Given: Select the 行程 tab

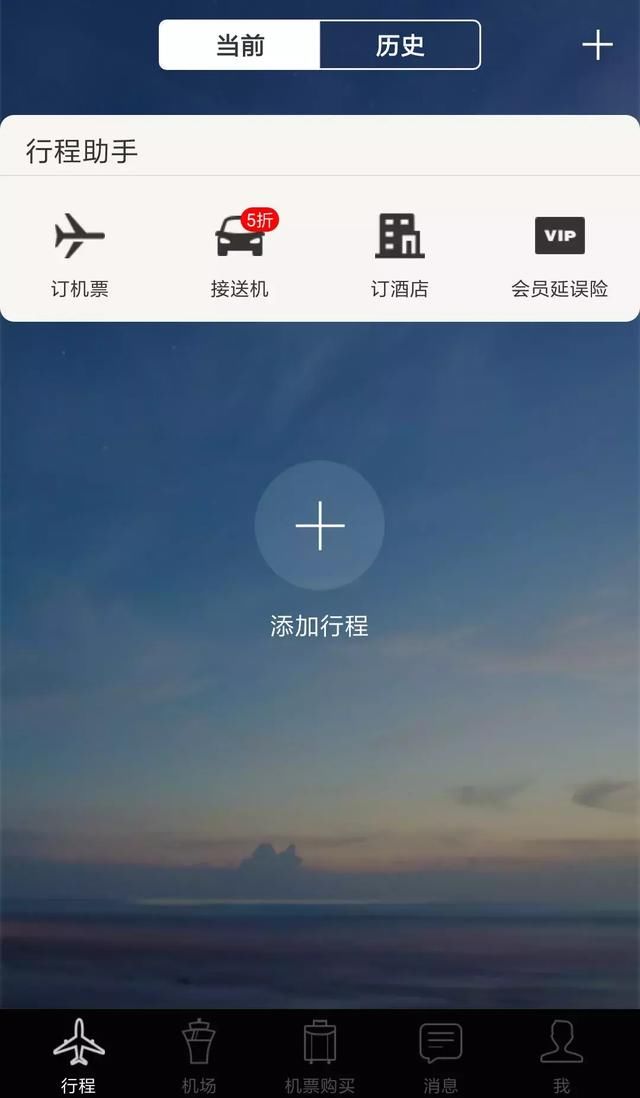Looking at the screenshot, I should (78, 1055).
